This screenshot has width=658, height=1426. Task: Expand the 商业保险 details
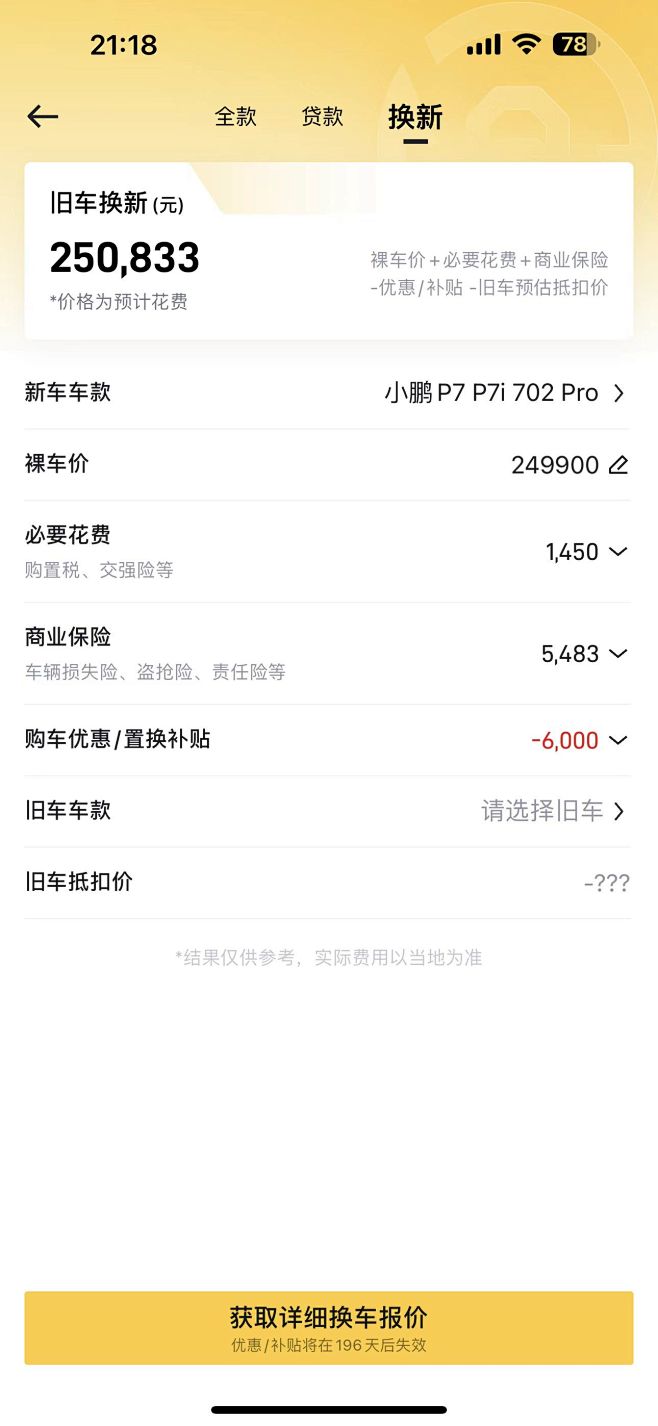coord(618,654)
